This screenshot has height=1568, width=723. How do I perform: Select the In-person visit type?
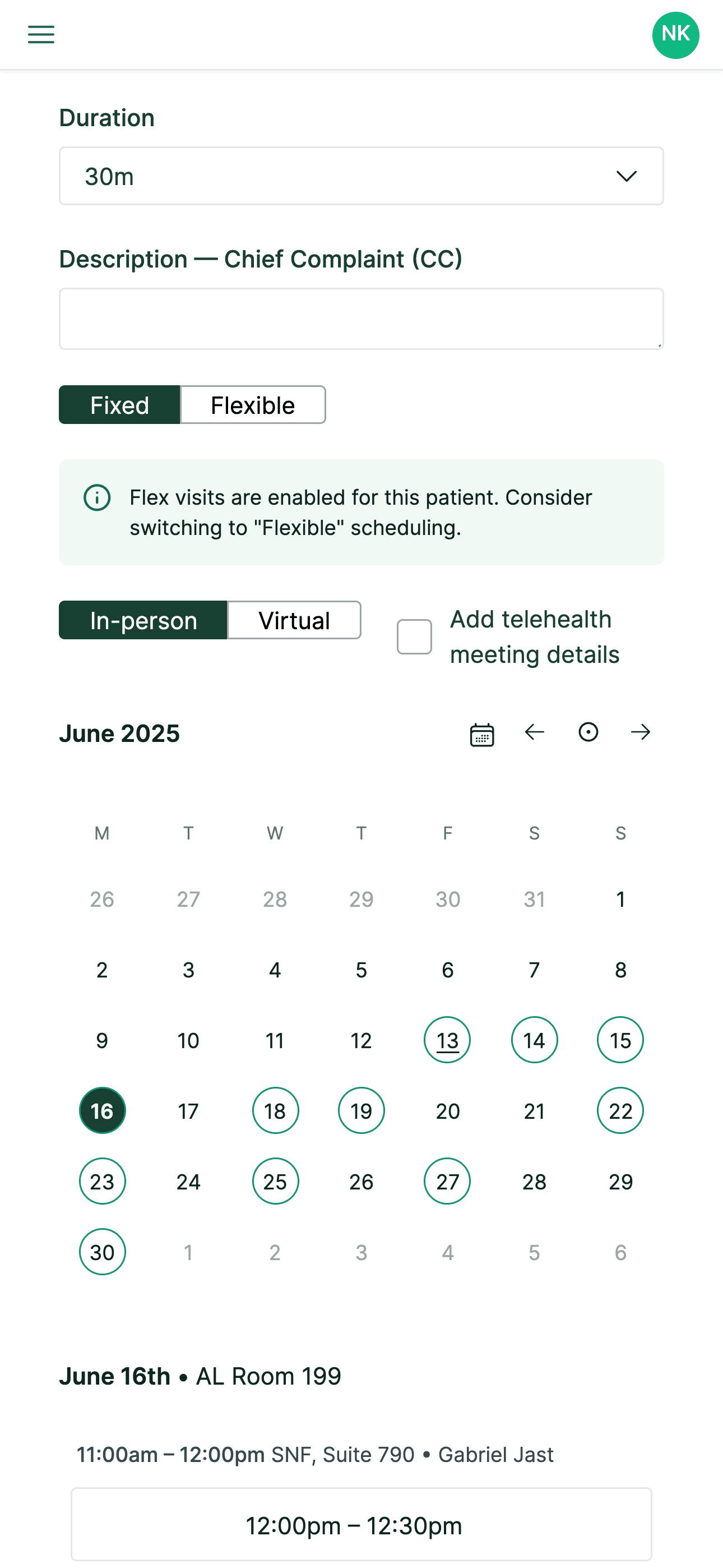click(143, 620)
